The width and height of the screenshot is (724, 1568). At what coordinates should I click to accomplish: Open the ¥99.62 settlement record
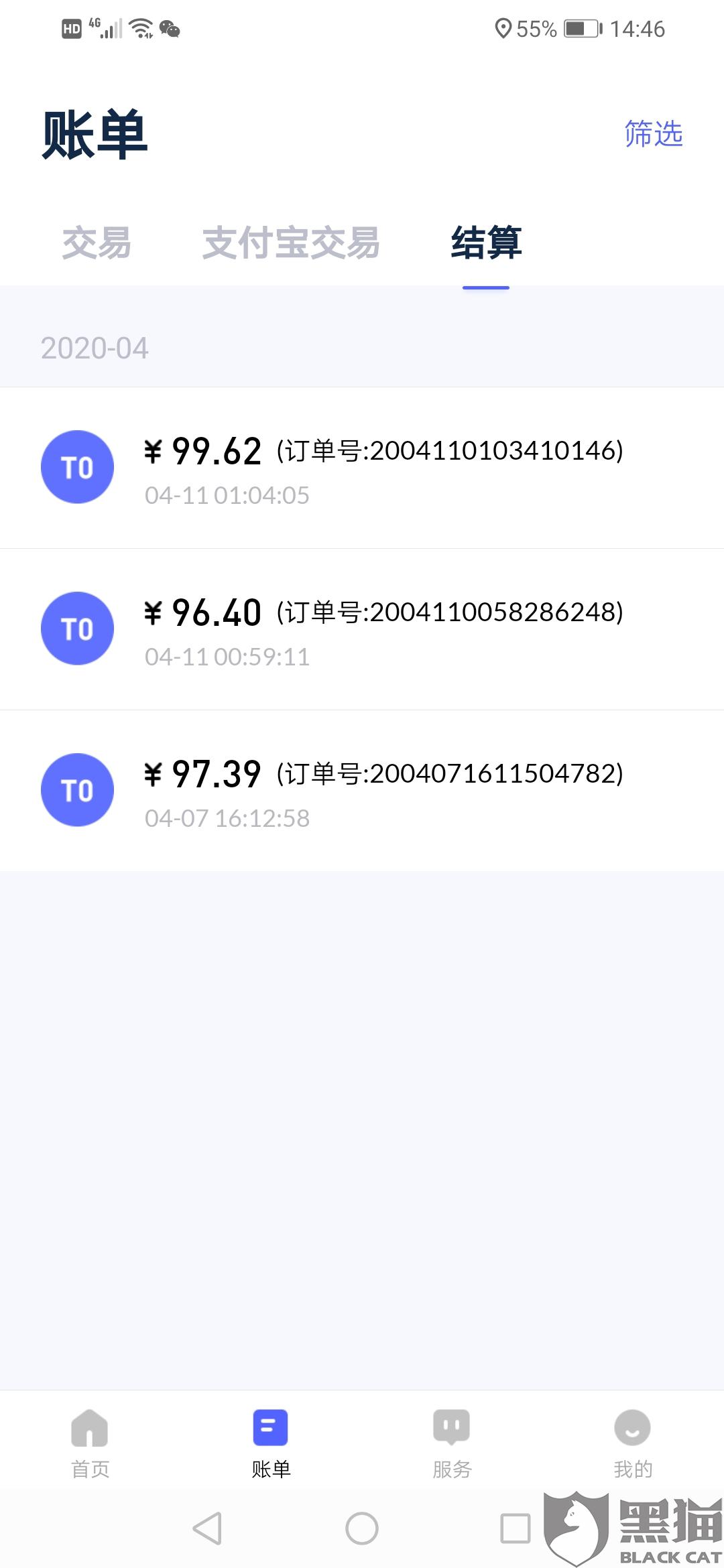click(362, 468)
